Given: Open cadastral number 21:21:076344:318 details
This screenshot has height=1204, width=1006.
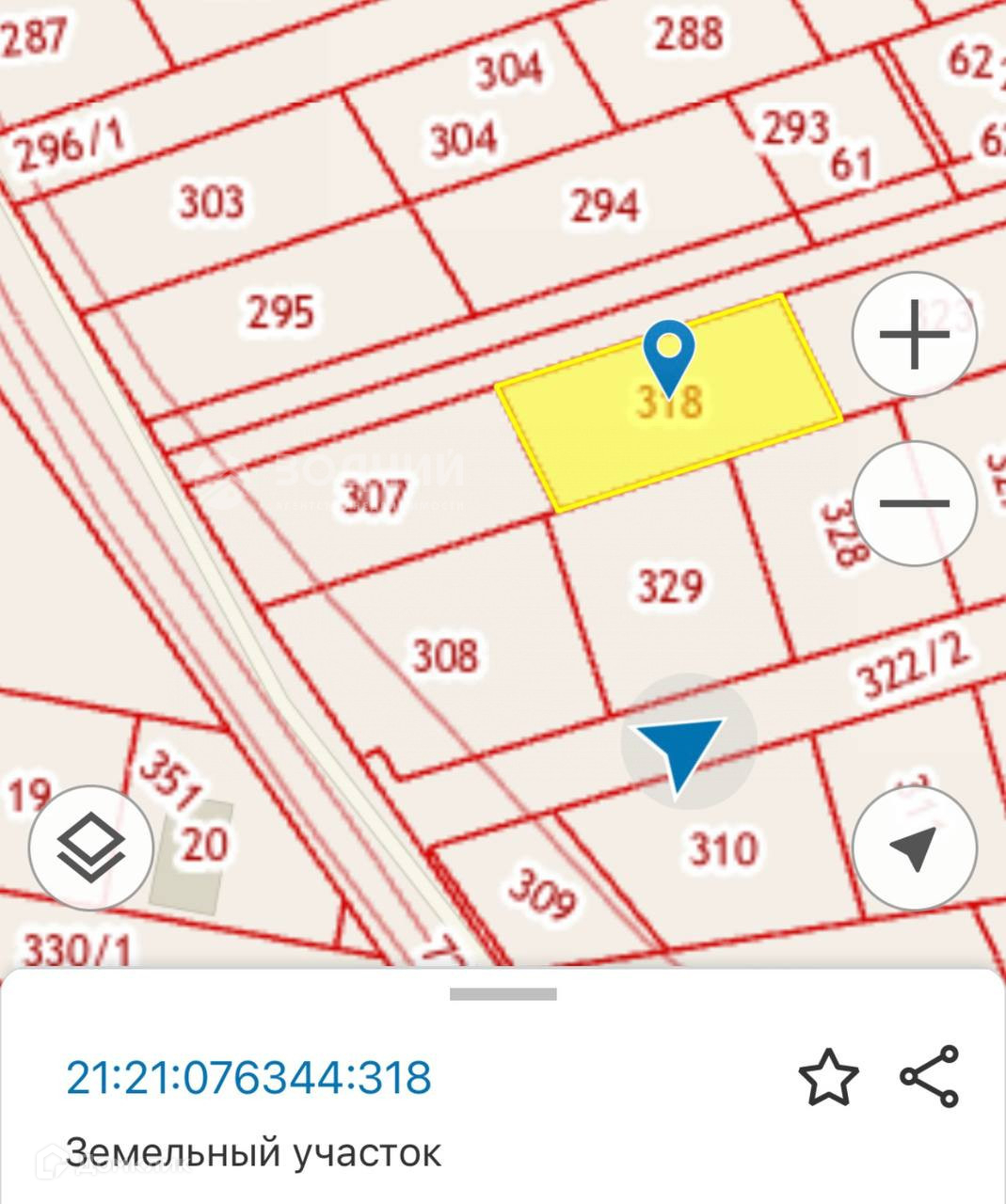Looking at the screenshot, I should point(248,1077).
